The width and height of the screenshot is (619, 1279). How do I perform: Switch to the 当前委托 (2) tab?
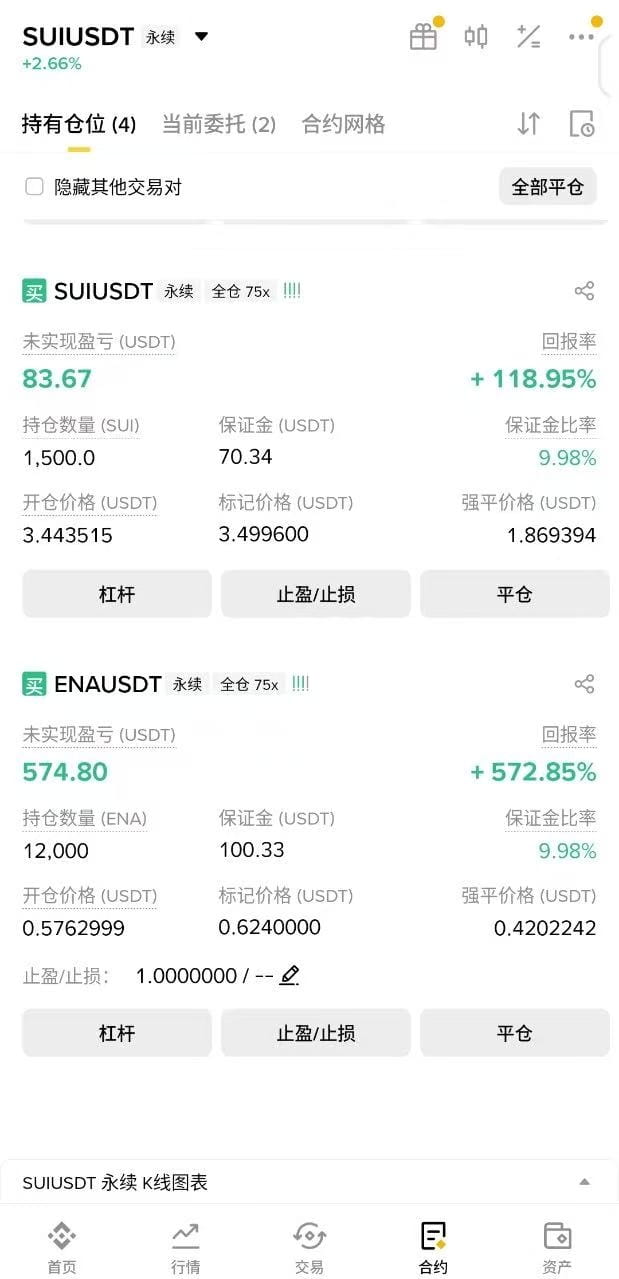click(218, 124)
